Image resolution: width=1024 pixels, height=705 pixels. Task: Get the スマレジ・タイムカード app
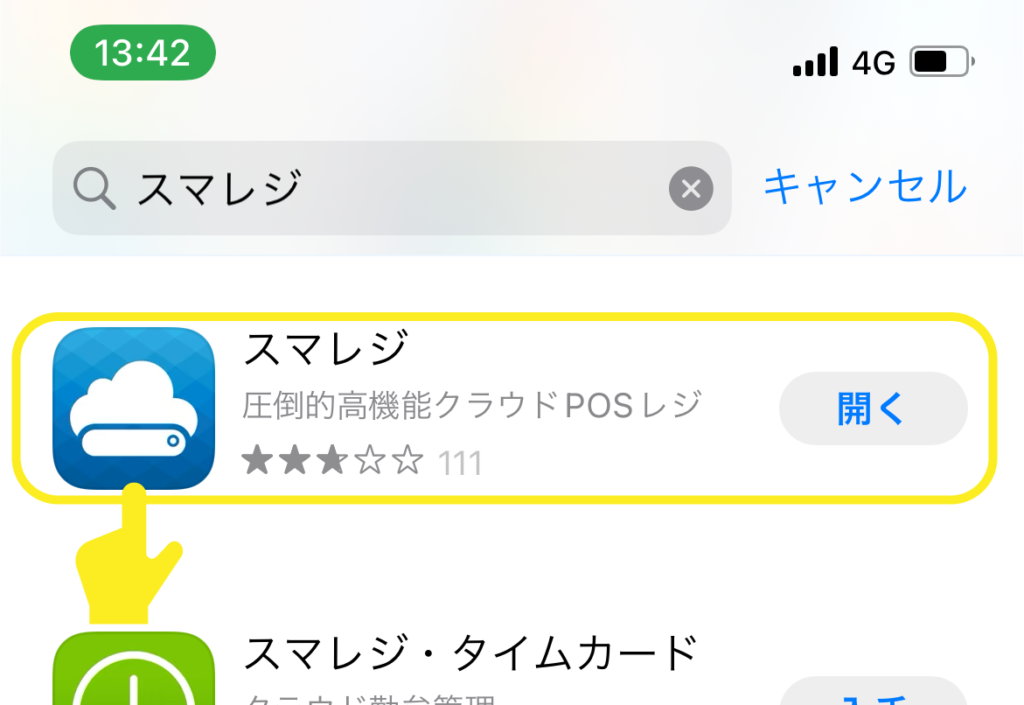[872, 693]
